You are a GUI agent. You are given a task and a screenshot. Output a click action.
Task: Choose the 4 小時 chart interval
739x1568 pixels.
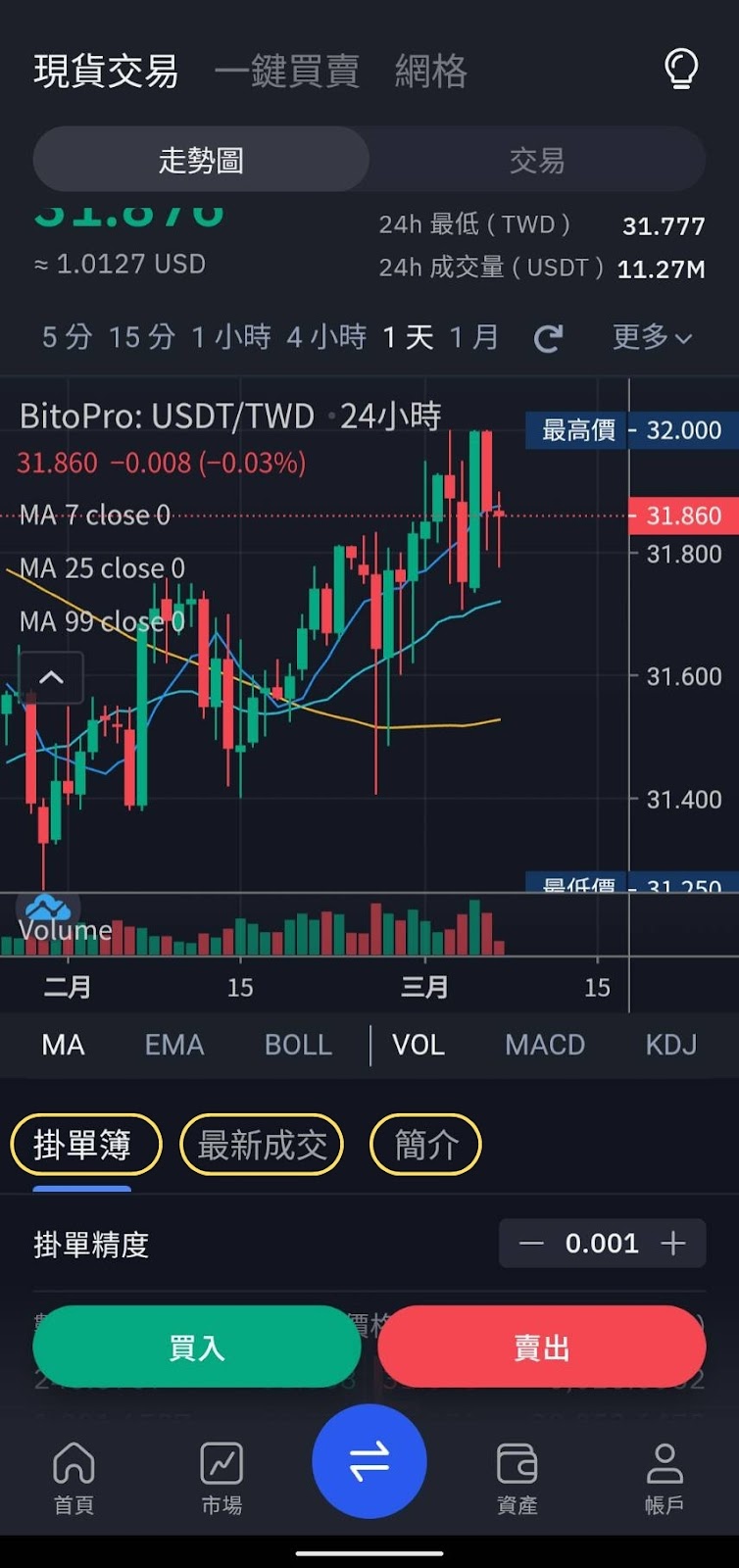pyautogui.click(x=326, y=338)
